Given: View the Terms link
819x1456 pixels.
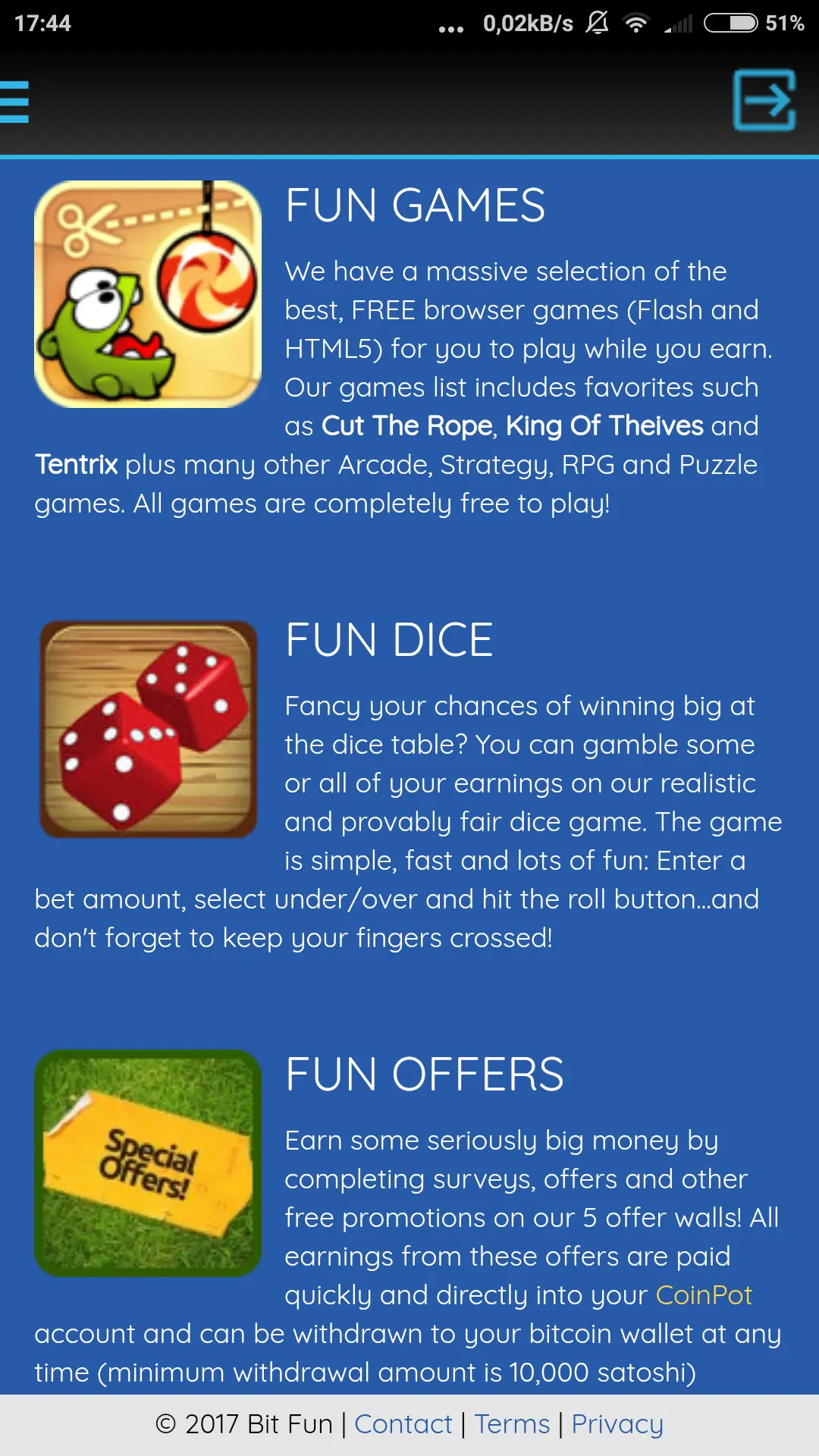Looking at the screenshot, I should [x=512, y=1424].
